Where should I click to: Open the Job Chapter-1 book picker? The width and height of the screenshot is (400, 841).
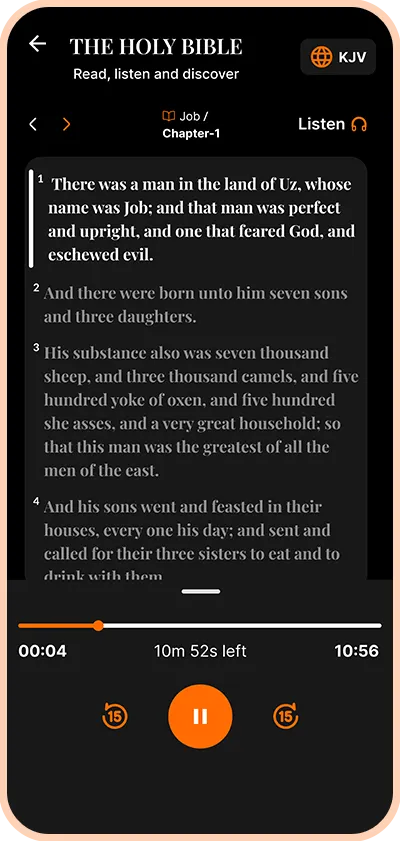[x=191, y=124]
